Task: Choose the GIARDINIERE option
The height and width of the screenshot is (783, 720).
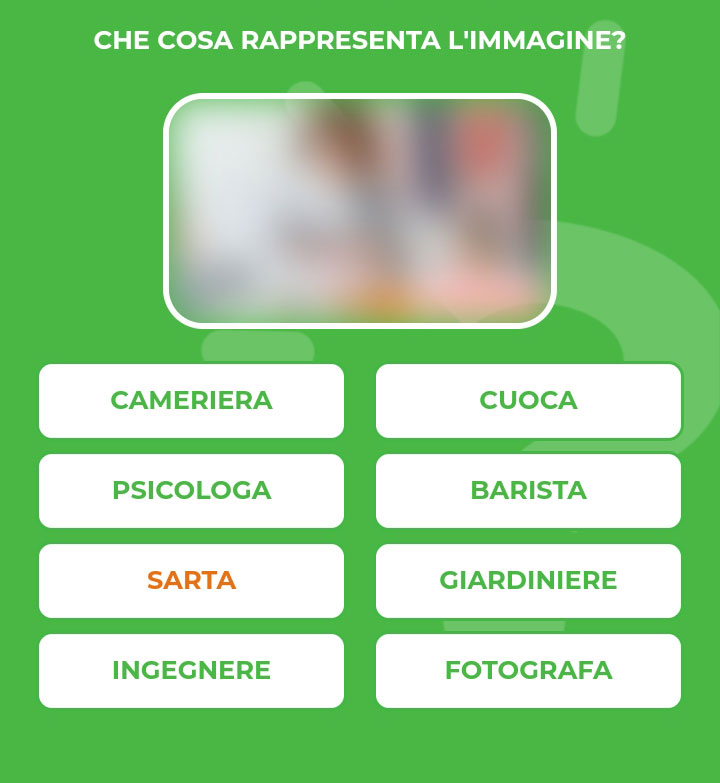Action: coord(528,580)
